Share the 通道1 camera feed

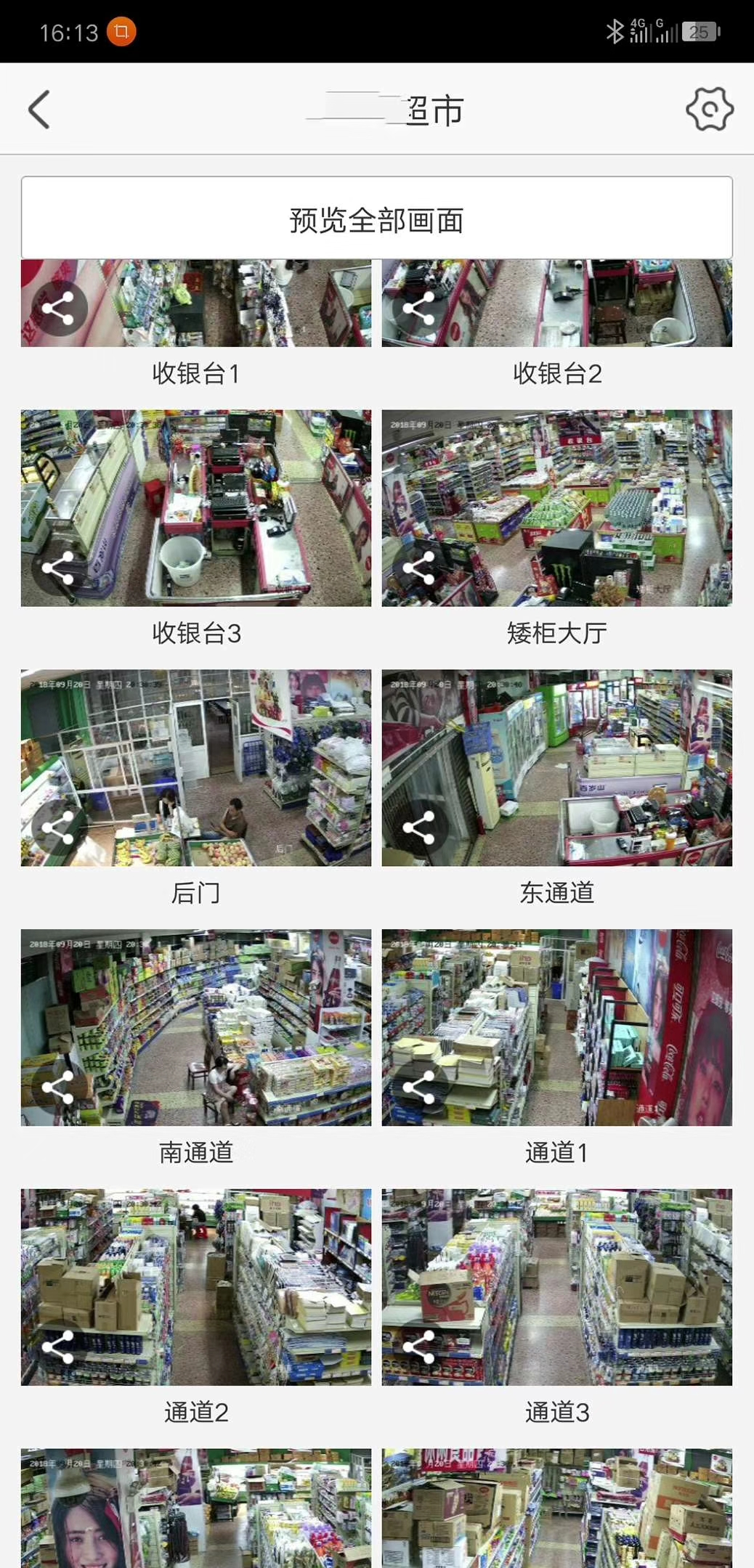[419, 1087]
